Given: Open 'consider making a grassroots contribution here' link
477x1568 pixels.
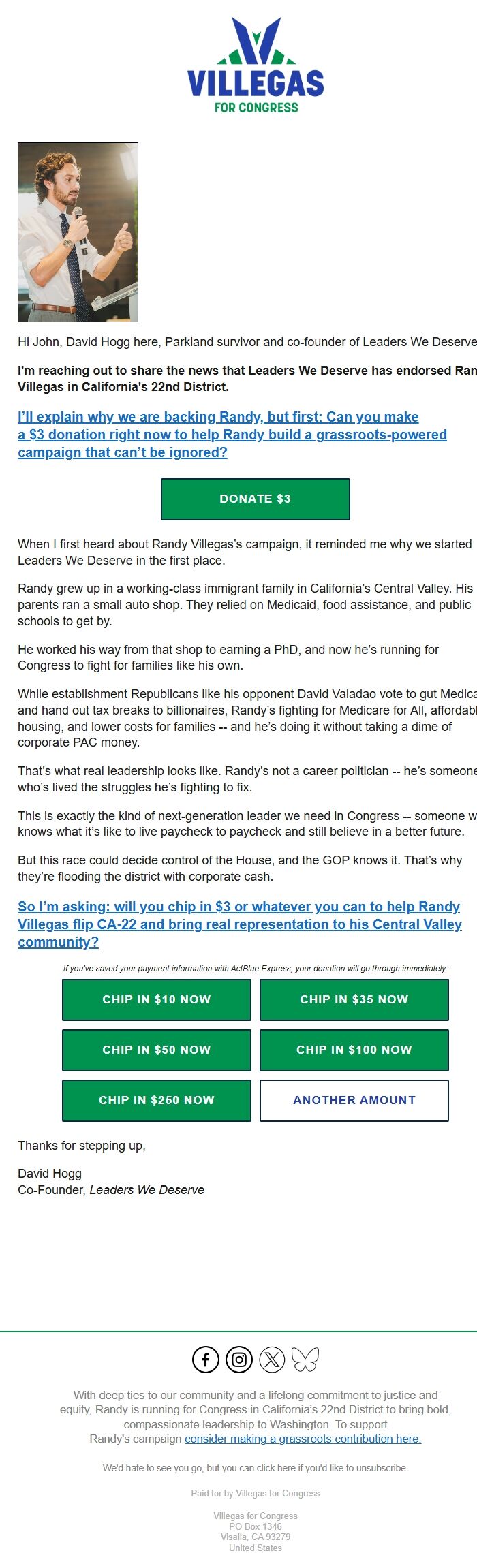Looking at the screenshot, I should click(303, 1439).
